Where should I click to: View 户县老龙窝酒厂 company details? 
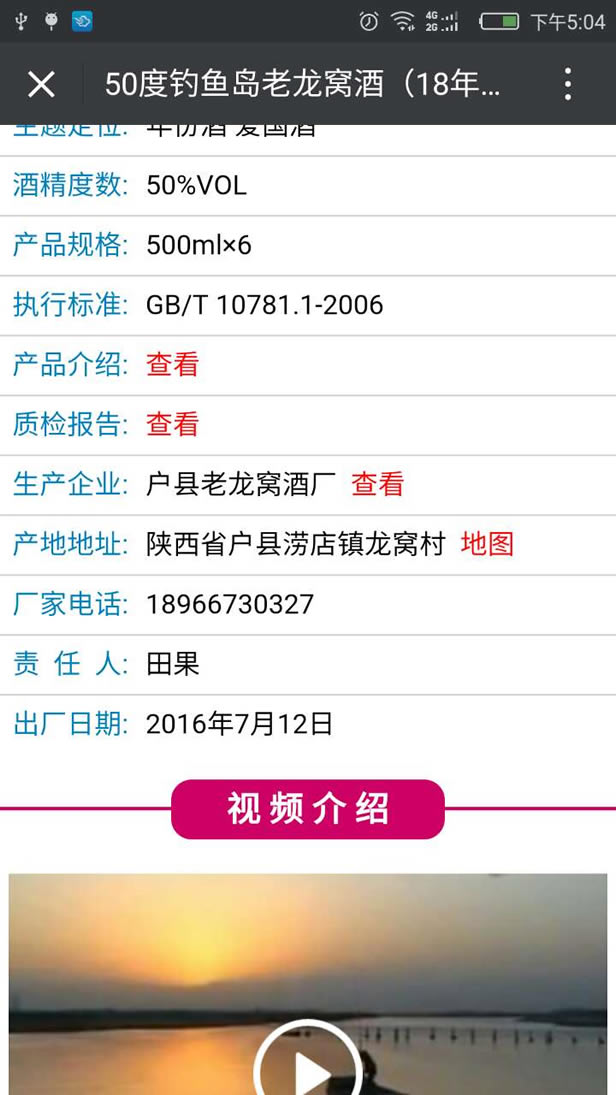(x=377, y=485)
